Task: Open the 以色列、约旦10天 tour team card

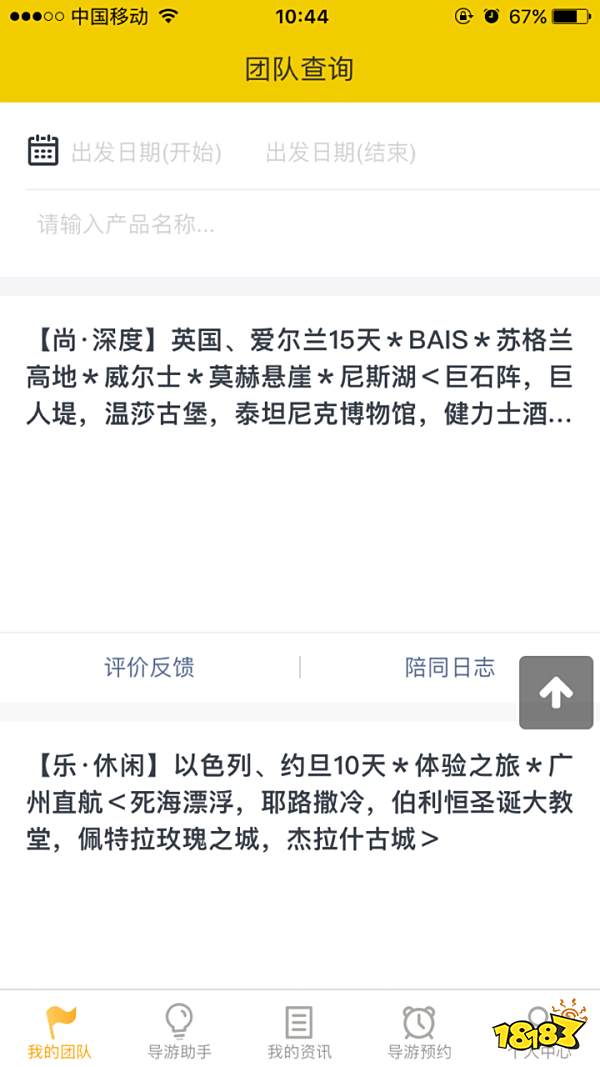Action: (300, 802)
